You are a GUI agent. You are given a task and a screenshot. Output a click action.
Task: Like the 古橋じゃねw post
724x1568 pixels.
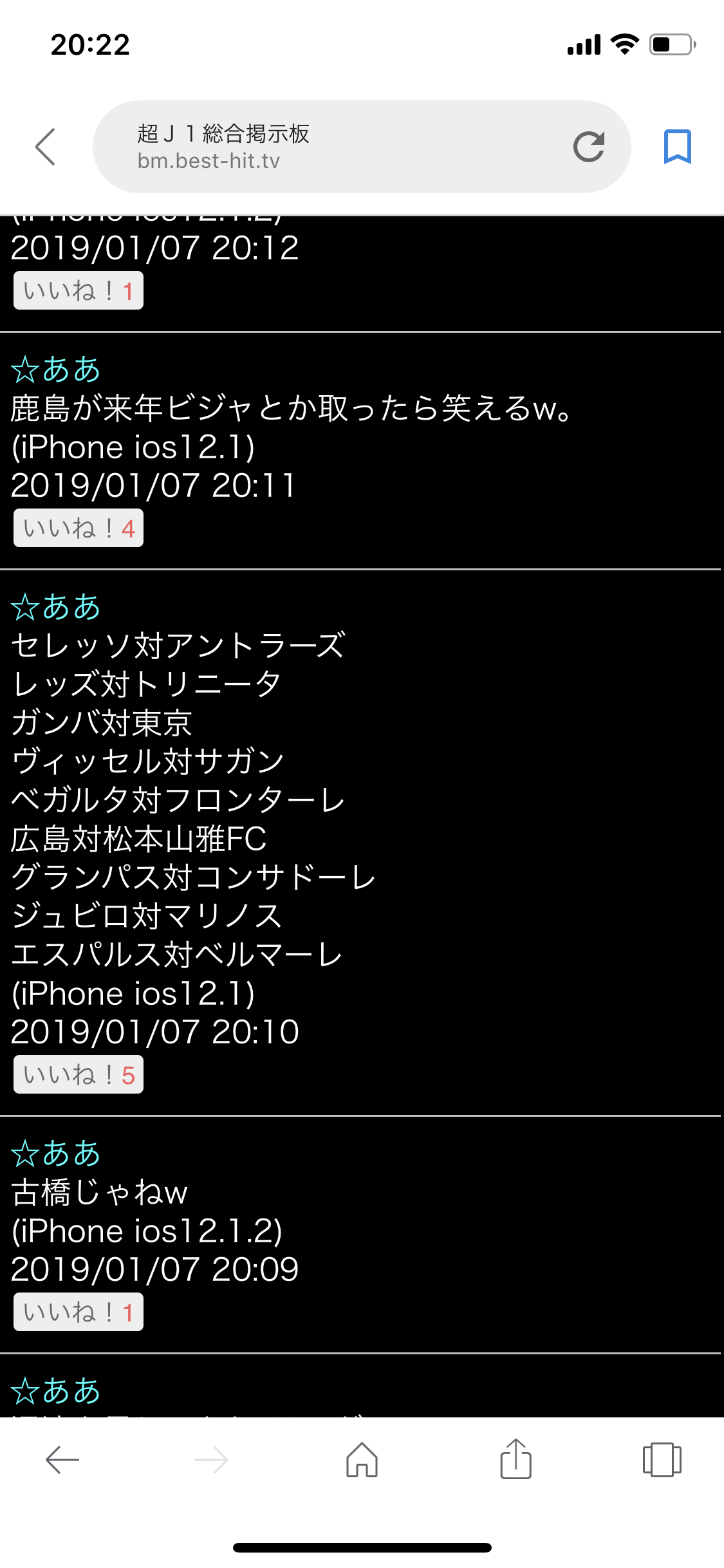79,1312
